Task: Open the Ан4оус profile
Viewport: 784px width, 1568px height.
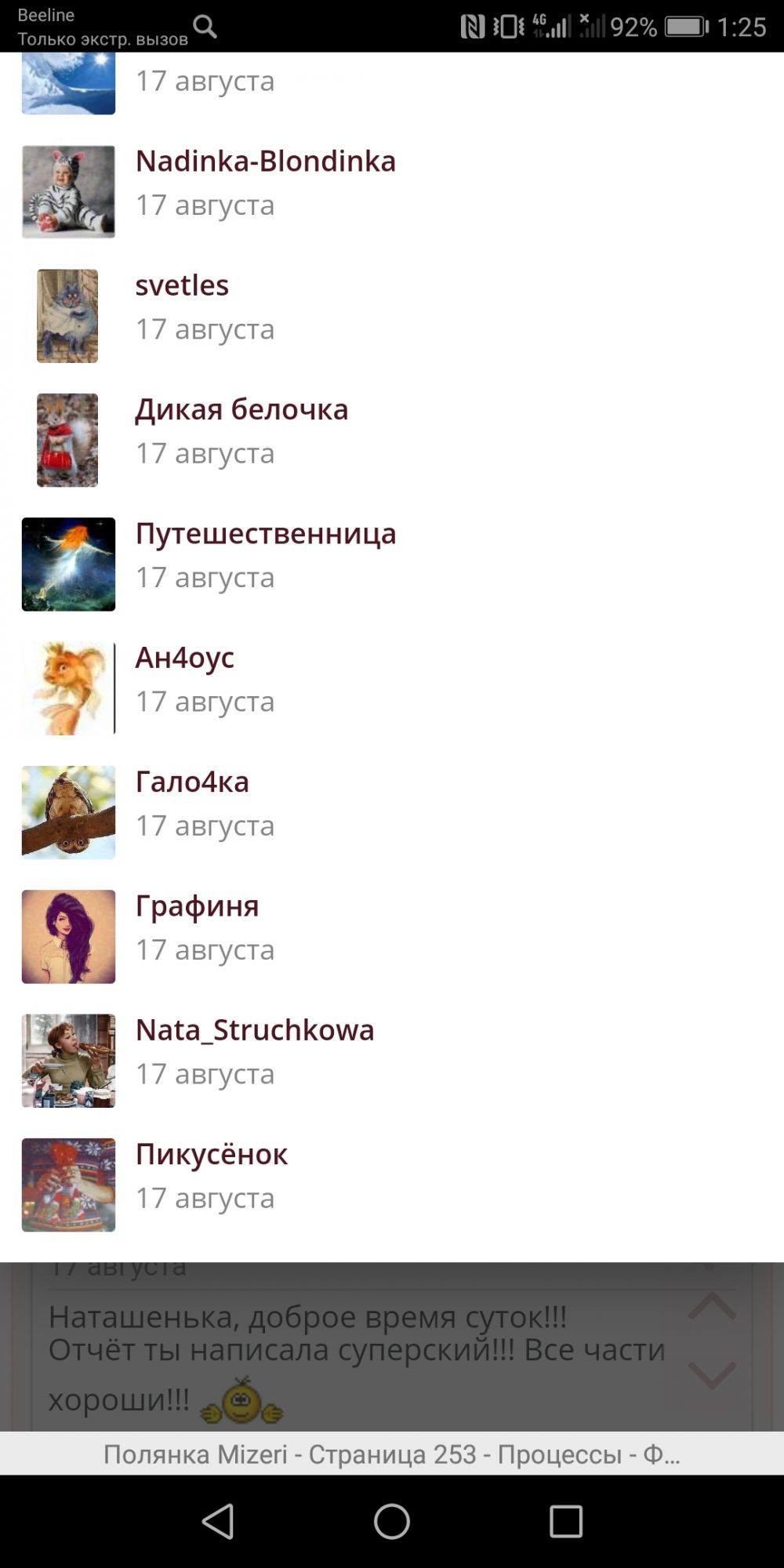Action: point(185,658)
